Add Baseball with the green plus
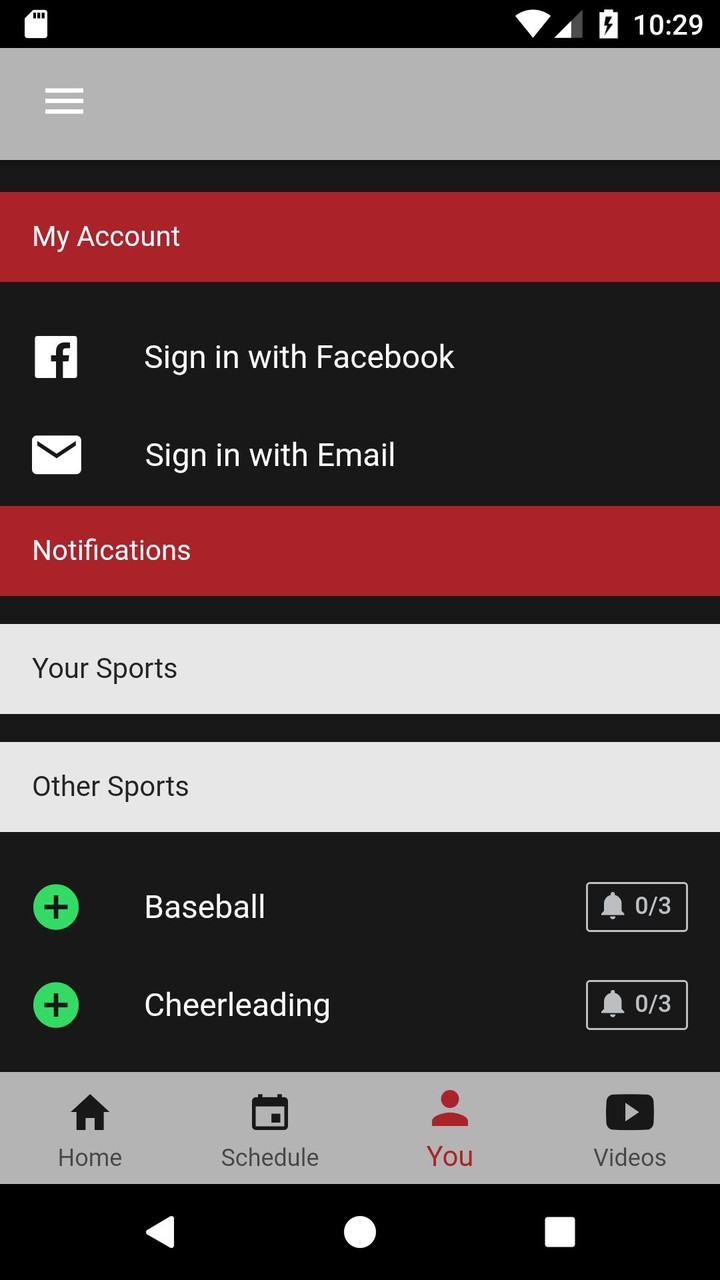Viewport: 720px width, 1280px height. 56,907
